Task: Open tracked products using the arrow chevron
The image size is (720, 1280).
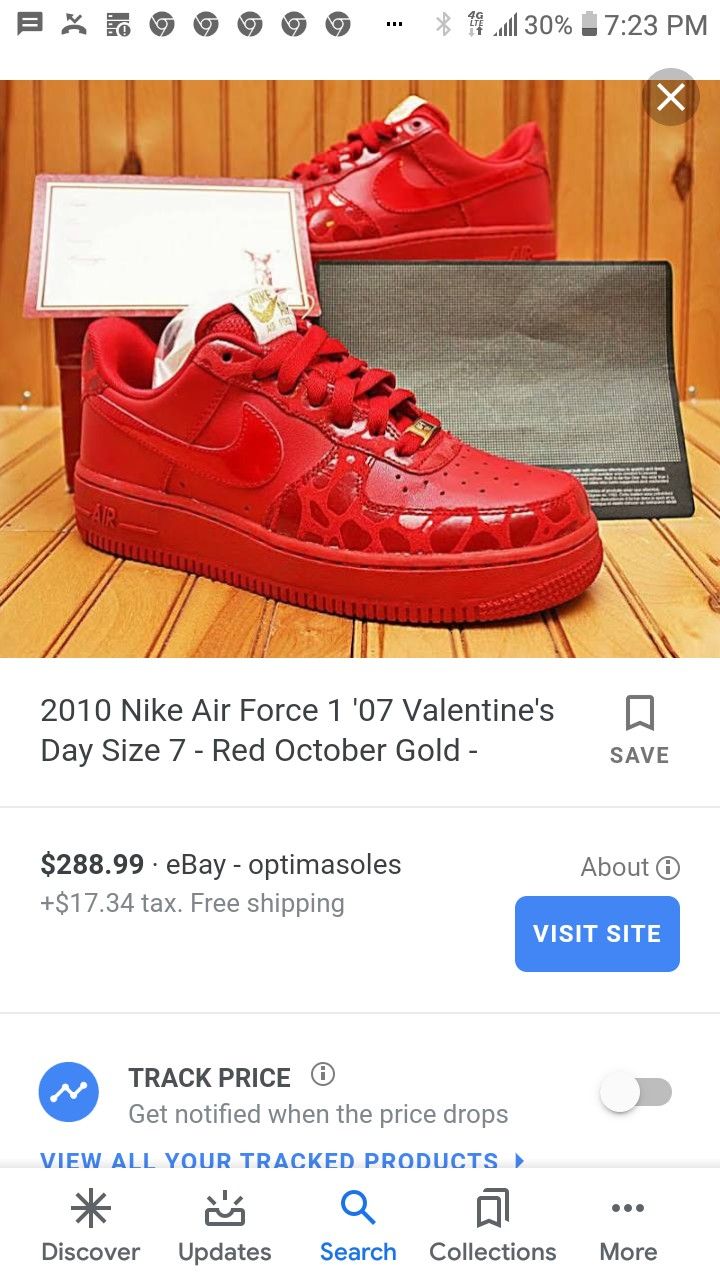Action: tap(518, 1161)
